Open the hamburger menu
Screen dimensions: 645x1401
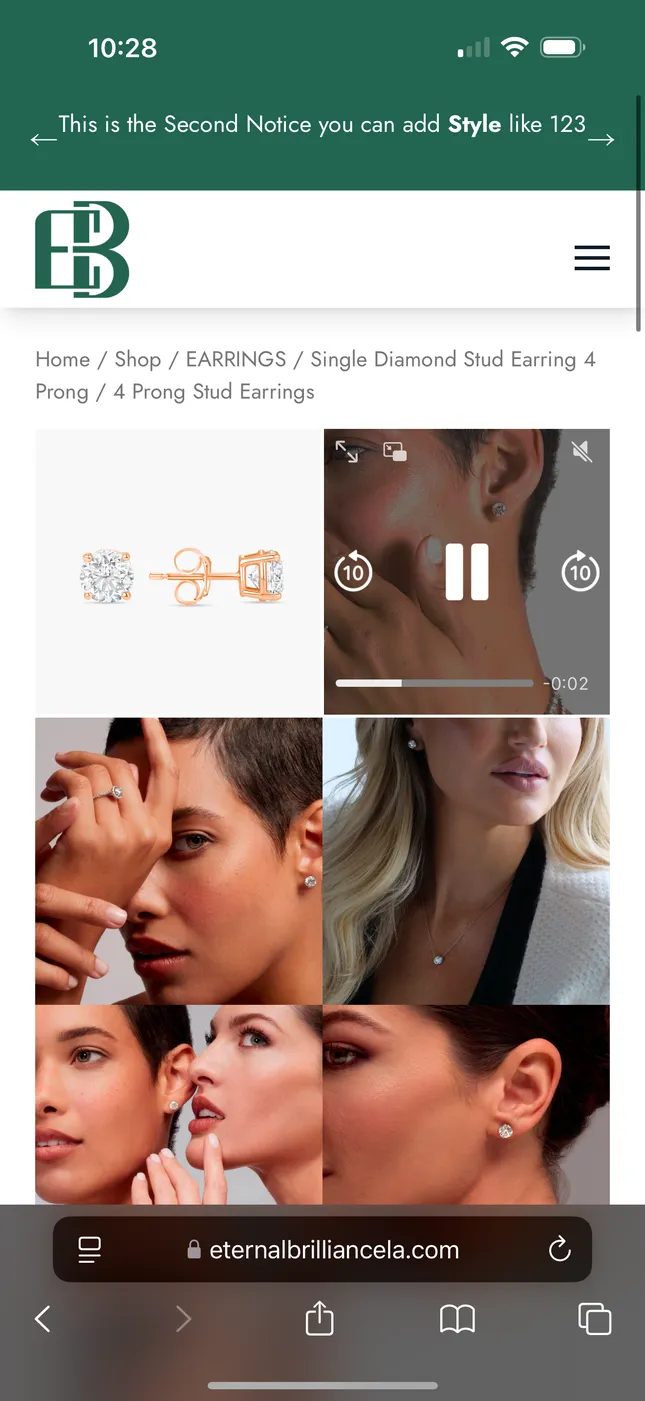click(591, 258)
